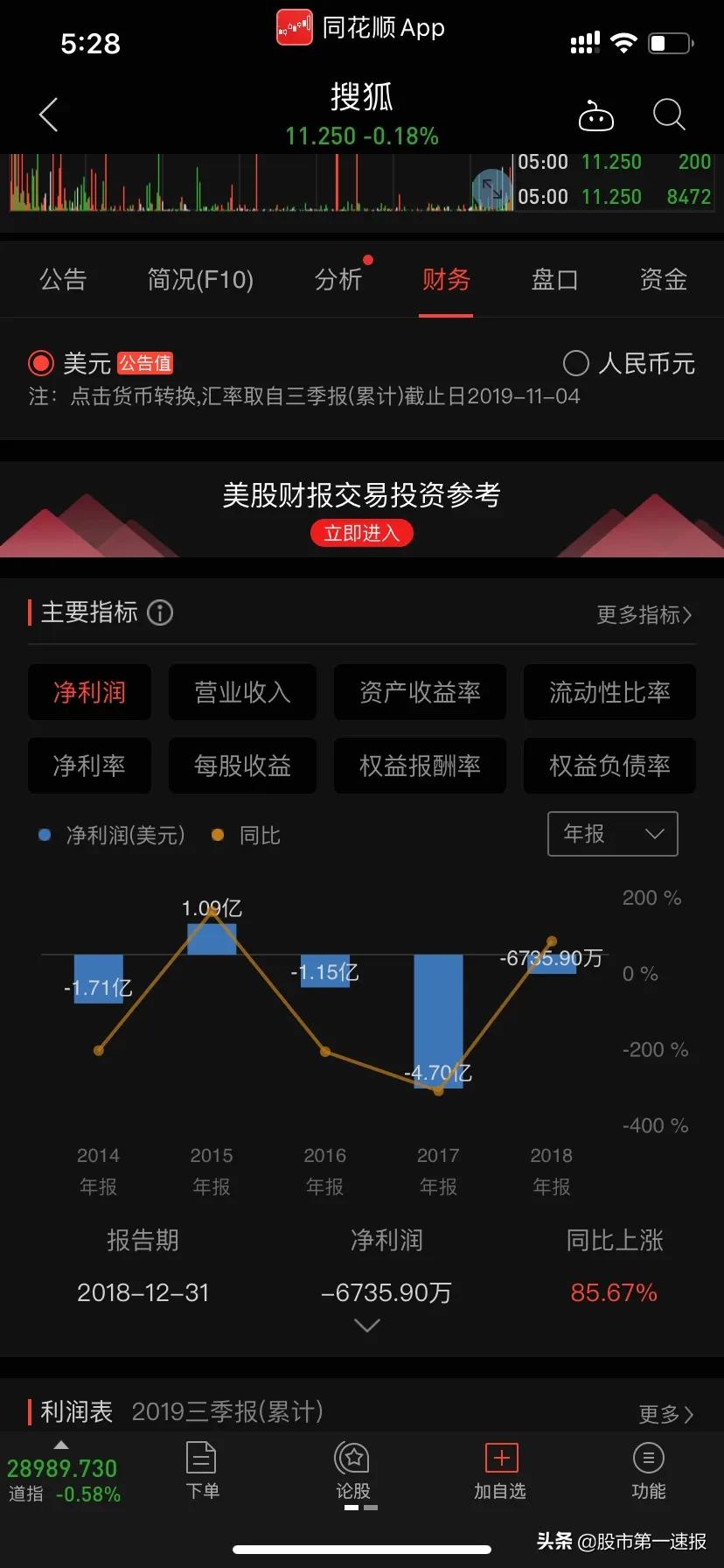The height and width of the screenshot is (1568, 724).
Task: Select 人民币元 currency option
Action: [x=630, y=363]
